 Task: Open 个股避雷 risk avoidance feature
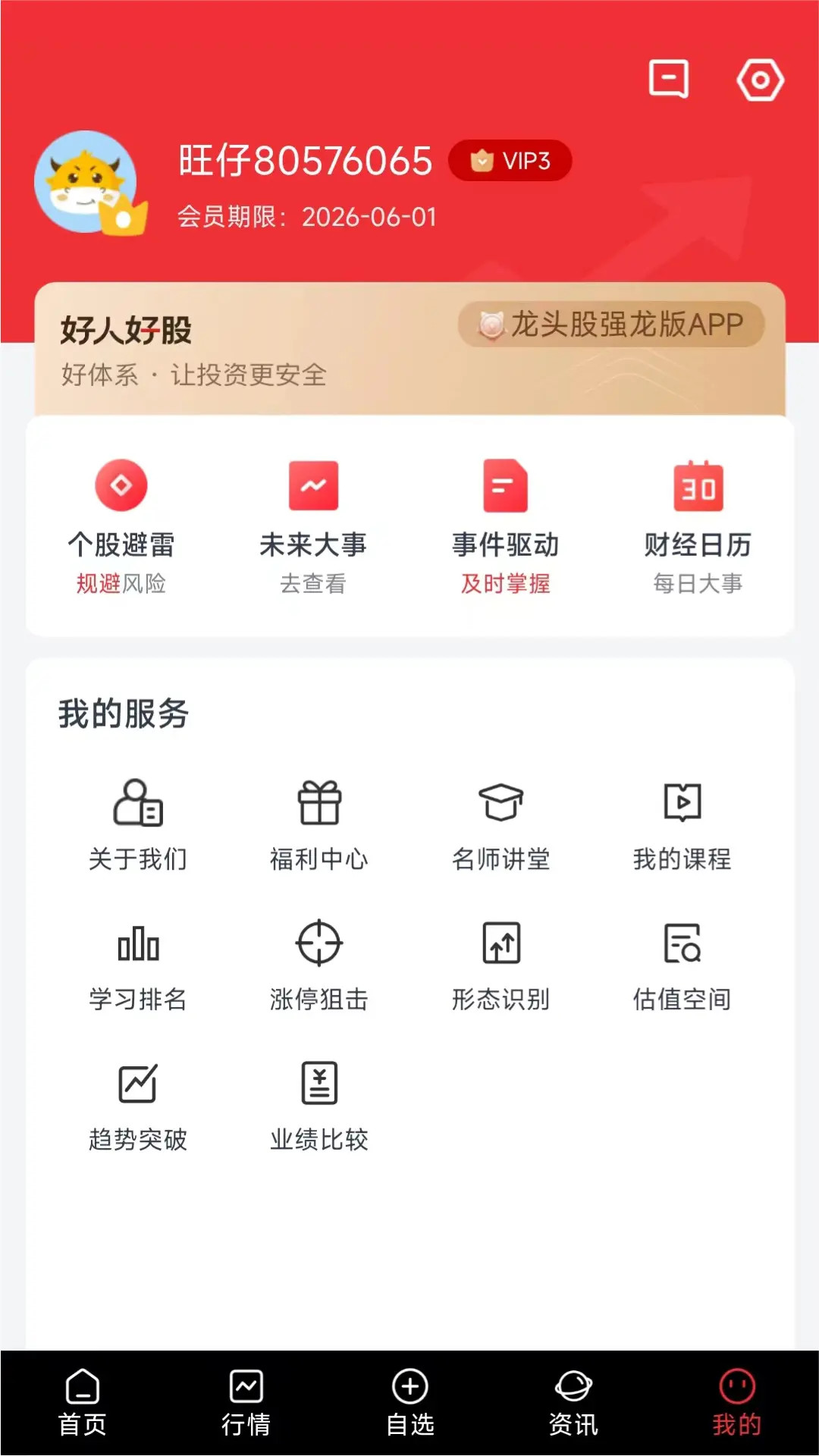click(x=121, y=525)
